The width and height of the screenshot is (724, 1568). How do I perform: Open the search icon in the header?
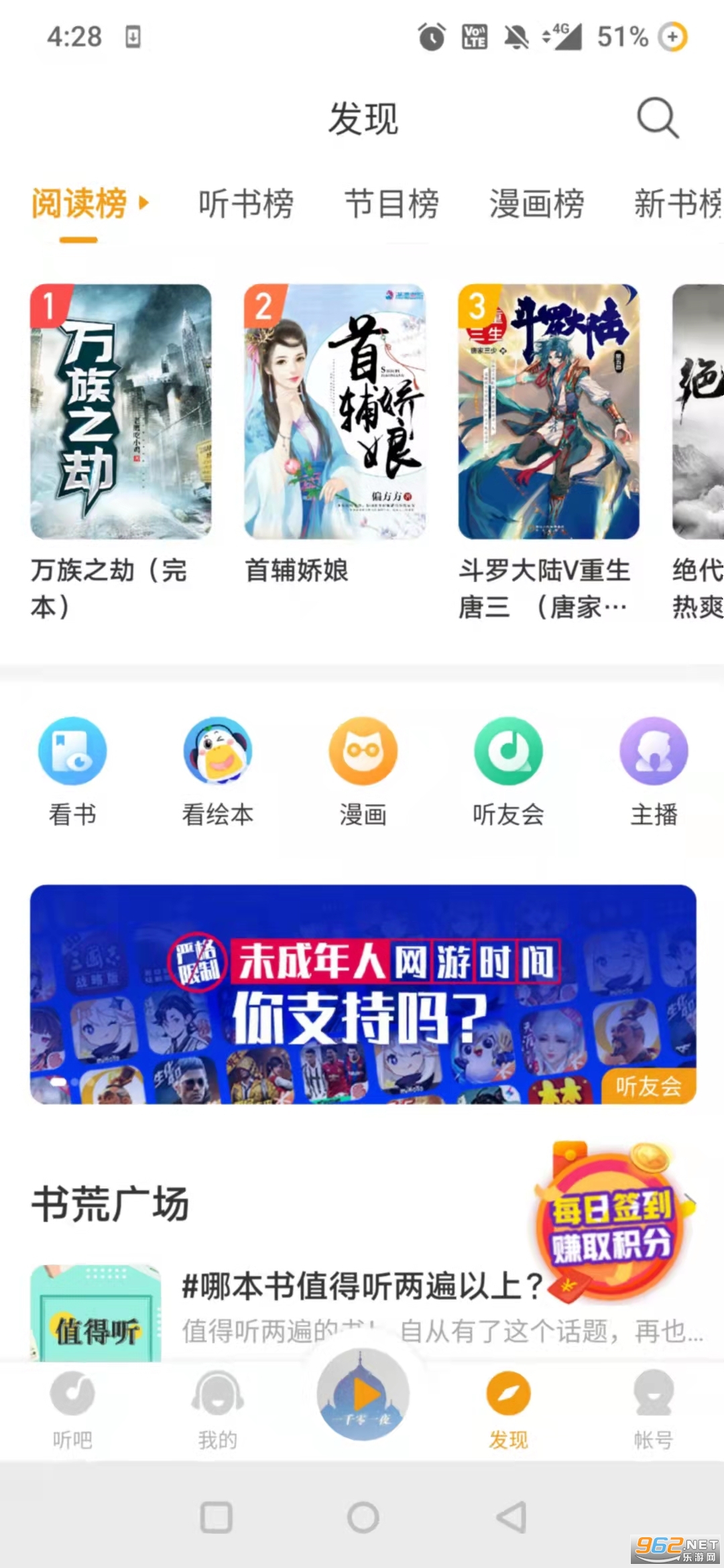click(657, 119)
